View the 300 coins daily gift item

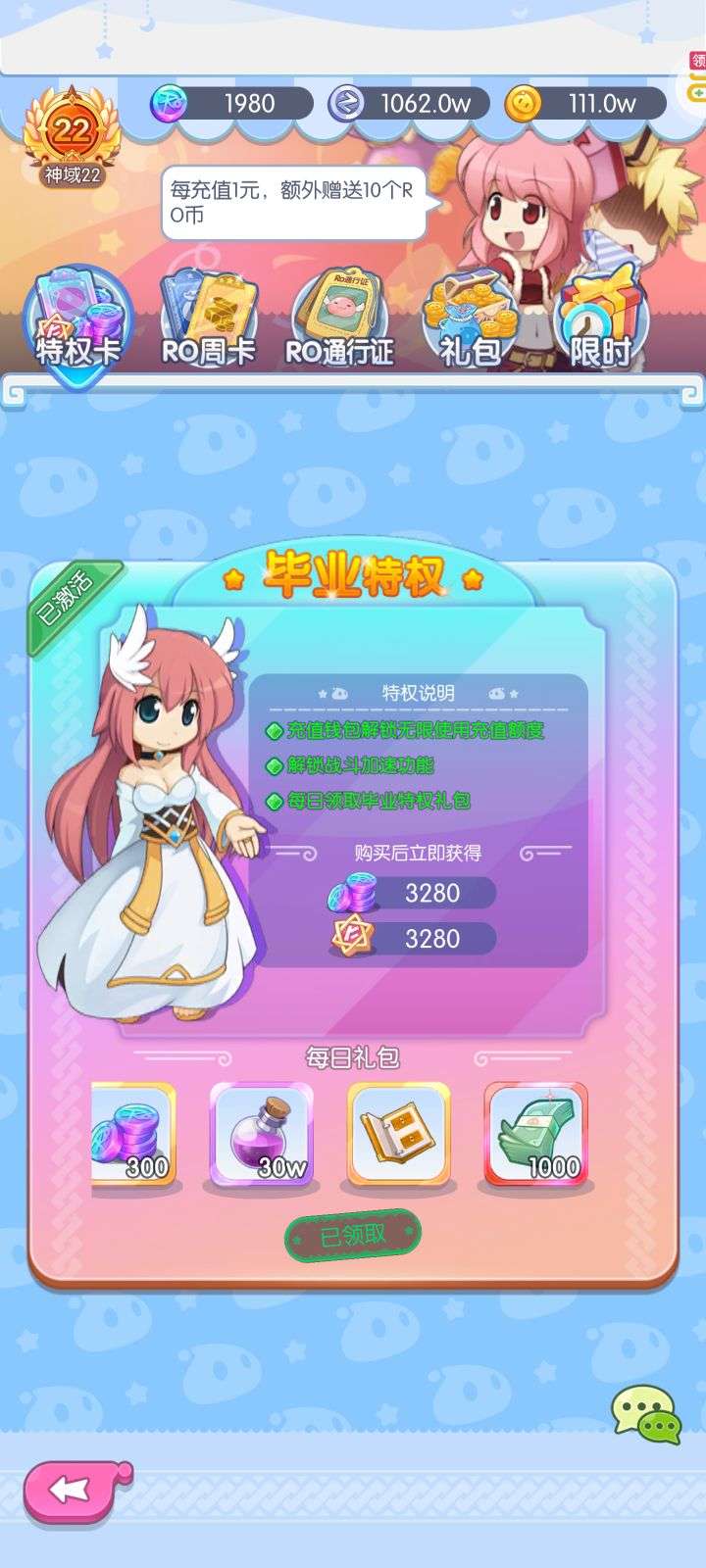pos(134,1134)
